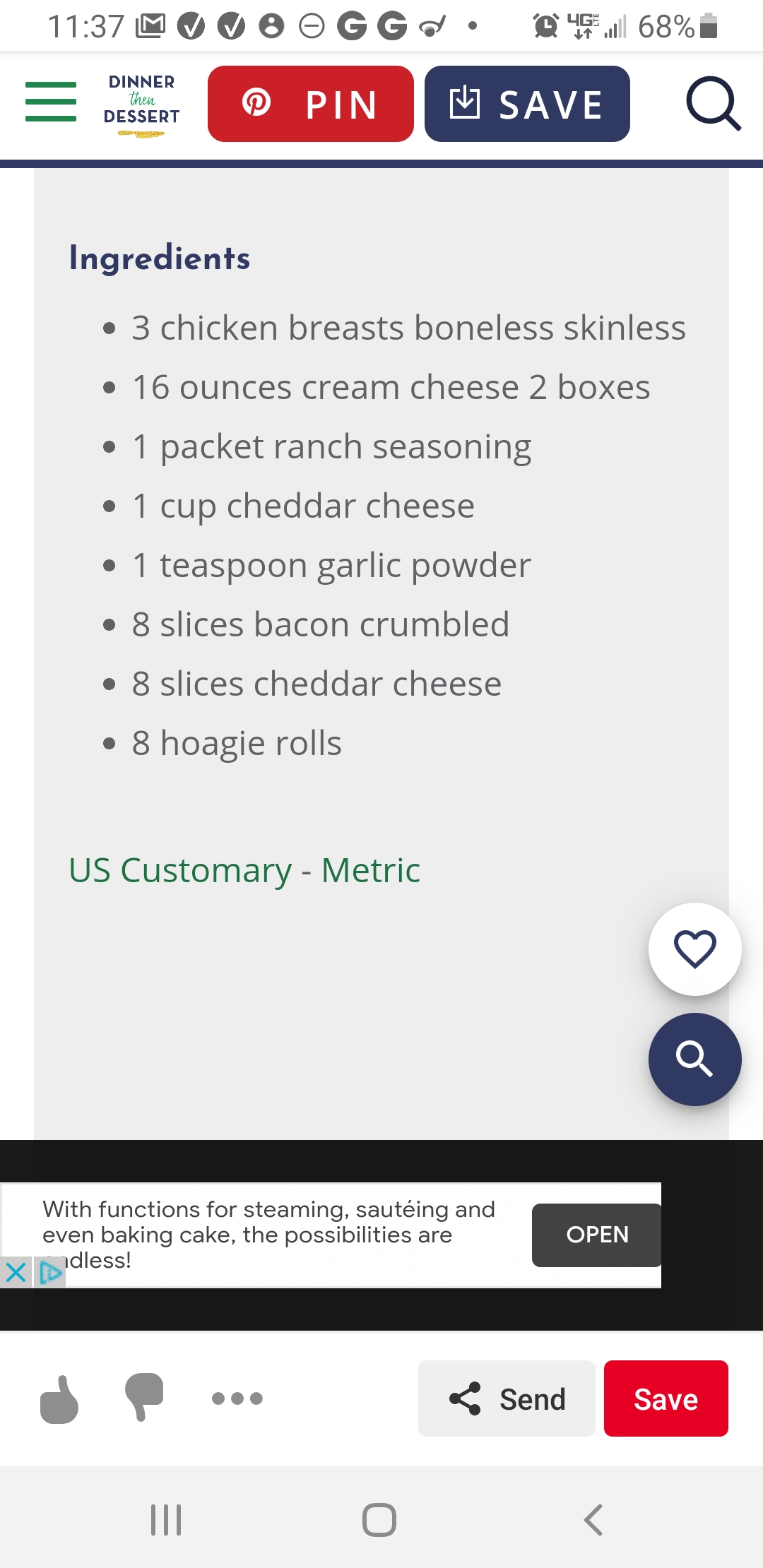This screenshot has height=1568, width=763.
Task: Tap floating blue search button
Action: [695, 1059]
